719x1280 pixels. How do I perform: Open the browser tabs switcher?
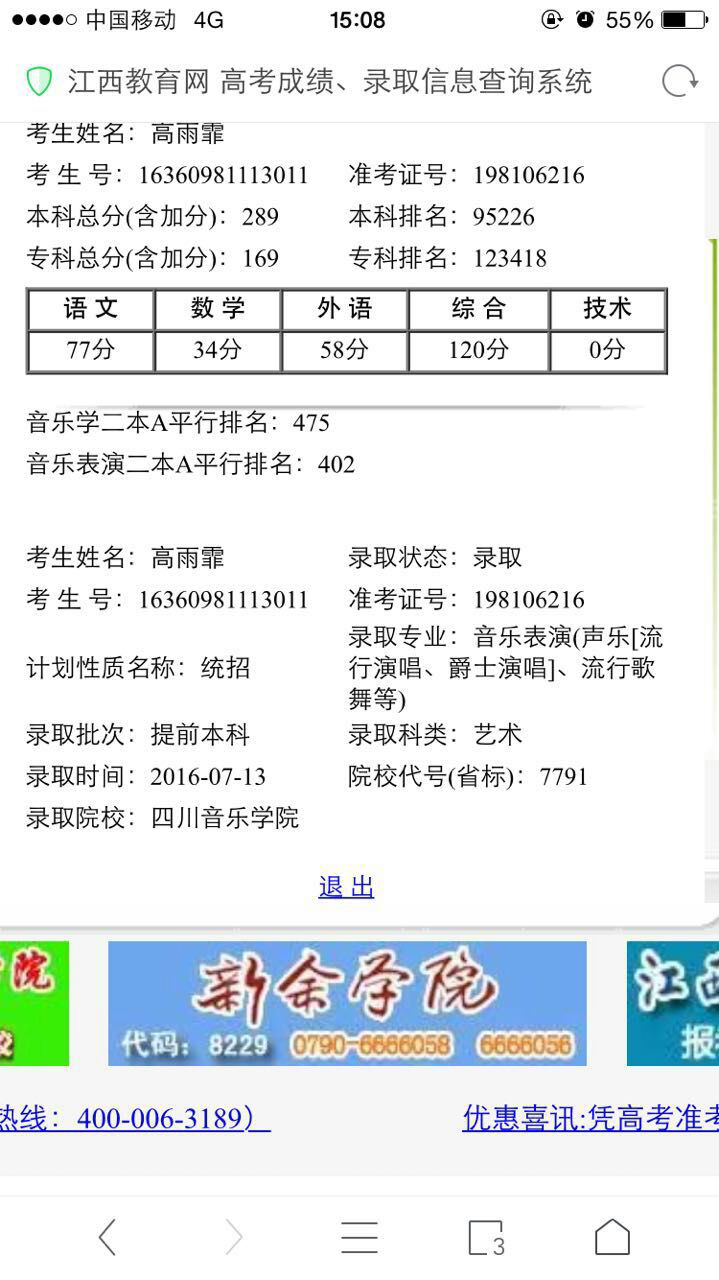(x=486, y=1237)
